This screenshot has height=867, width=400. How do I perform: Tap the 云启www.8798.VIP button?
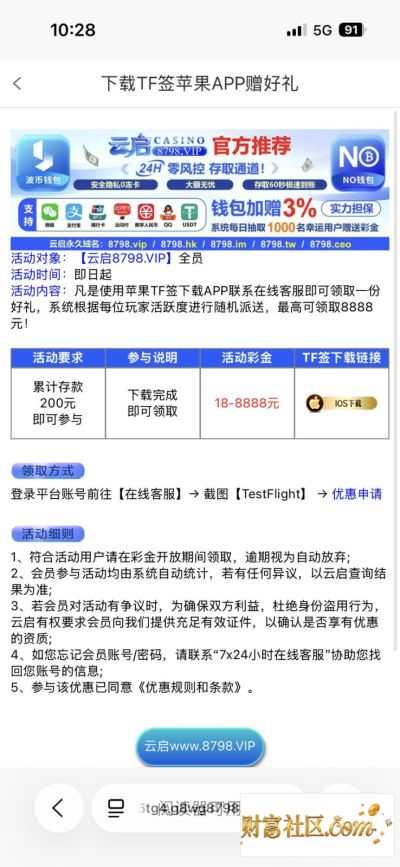(x=200, y=746)
